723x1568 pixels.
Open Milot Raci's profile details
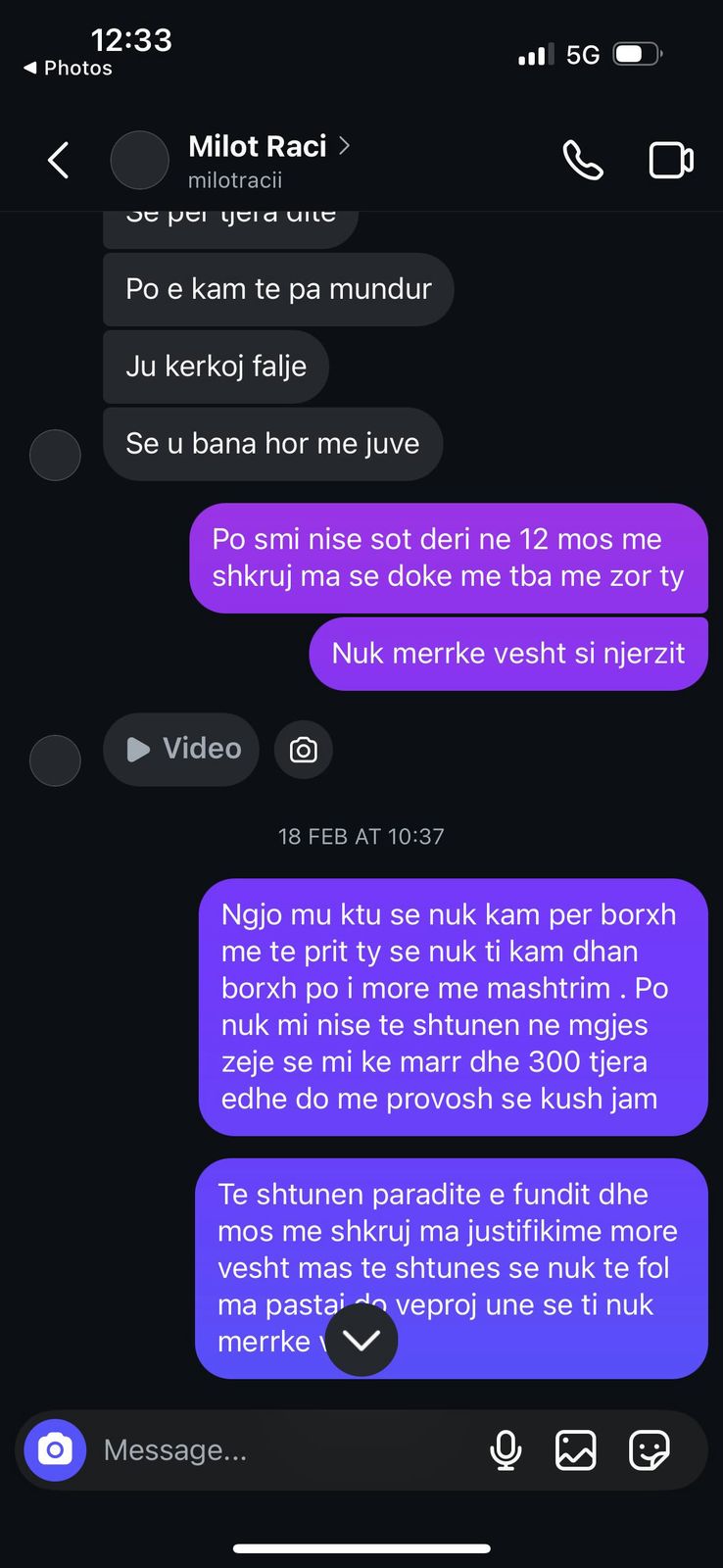257,147
